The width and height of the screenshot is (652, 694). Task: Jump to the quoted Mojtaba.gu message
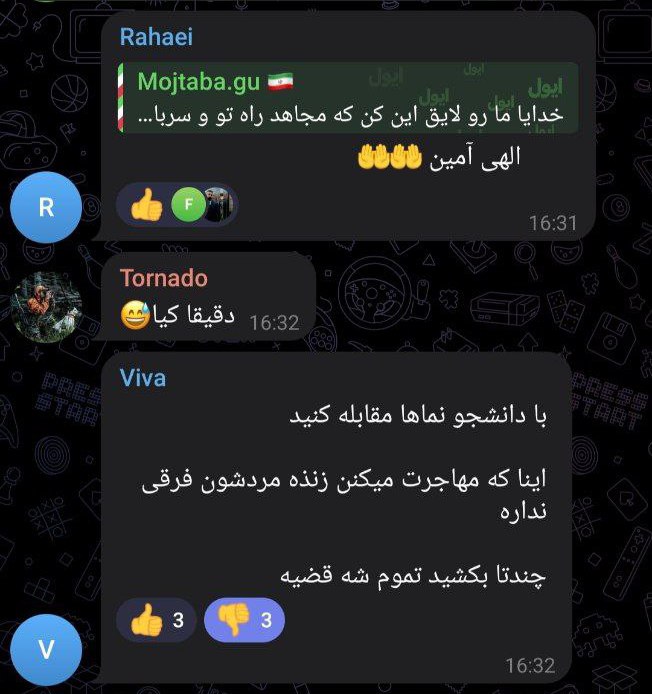pos(340,98)
